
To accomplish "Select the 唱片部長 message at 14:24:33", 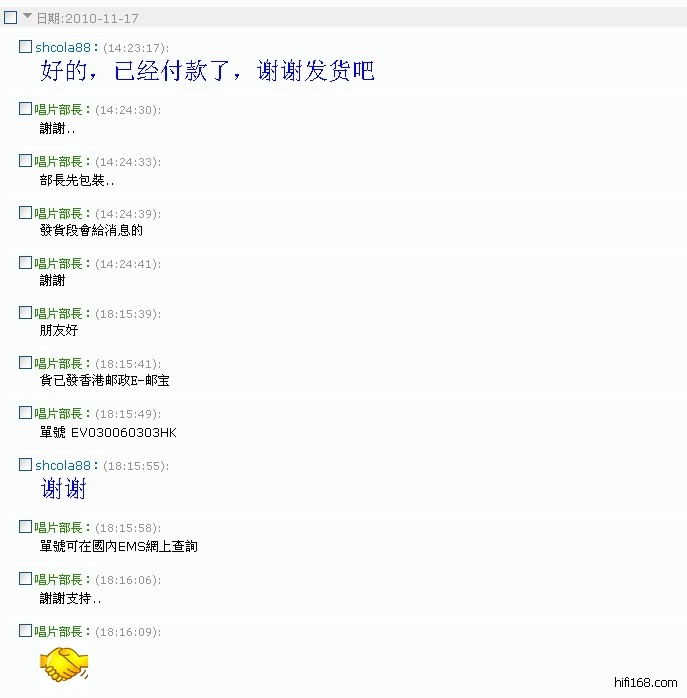I will [26, 161].
